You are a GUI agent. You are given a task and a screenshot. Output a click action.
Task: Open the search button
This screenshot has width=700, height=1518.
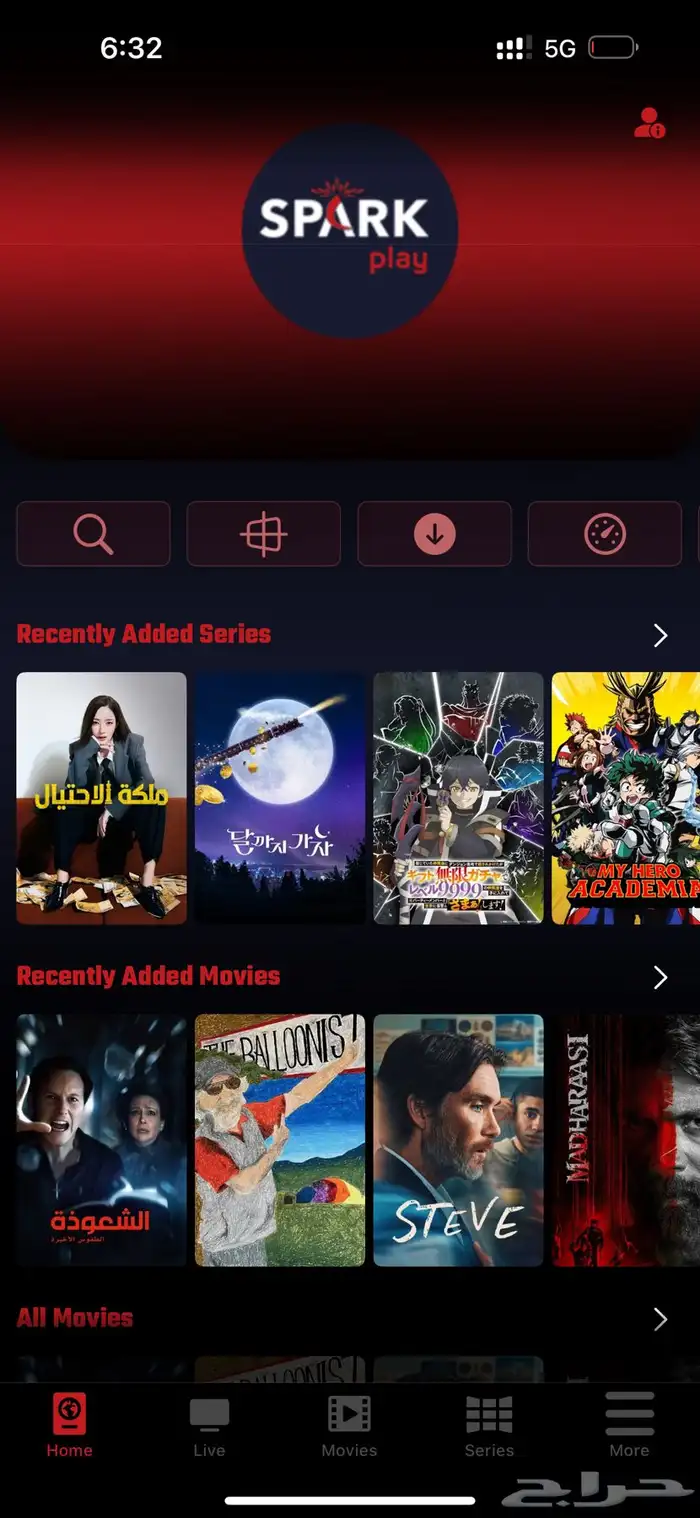click(x=93, y=534)
